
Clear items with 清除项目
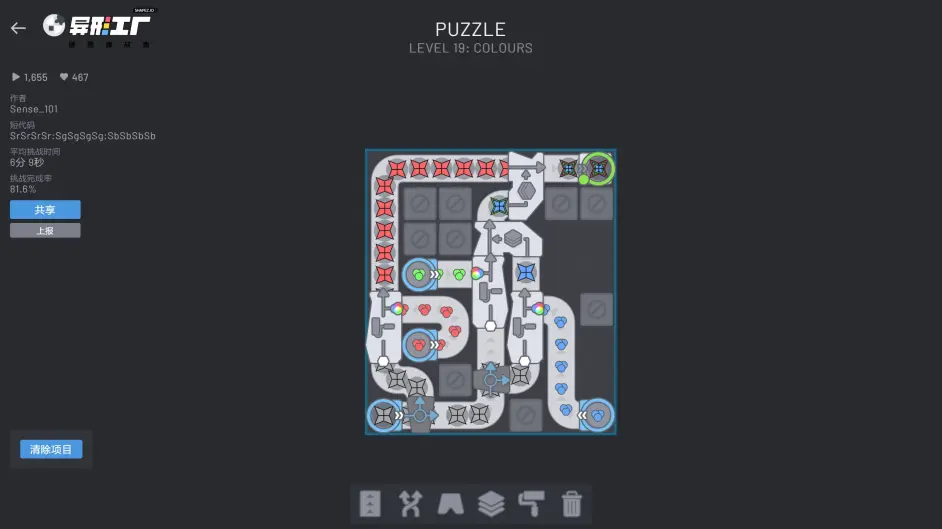(x=51, y=450)
